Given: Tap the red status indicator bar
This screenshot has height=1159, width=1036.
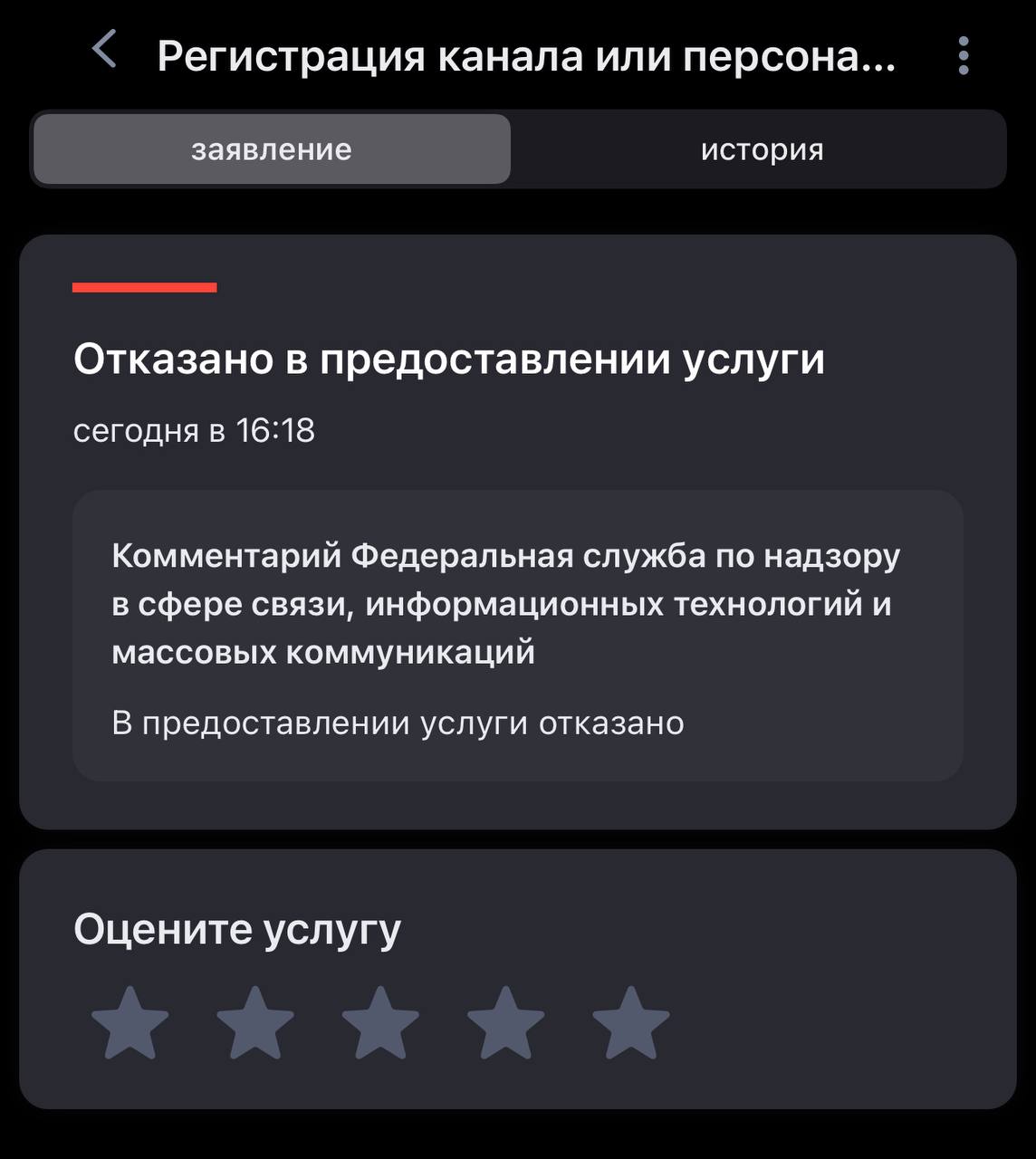Looking at the screenshot, I should click(x=145, y=289).
